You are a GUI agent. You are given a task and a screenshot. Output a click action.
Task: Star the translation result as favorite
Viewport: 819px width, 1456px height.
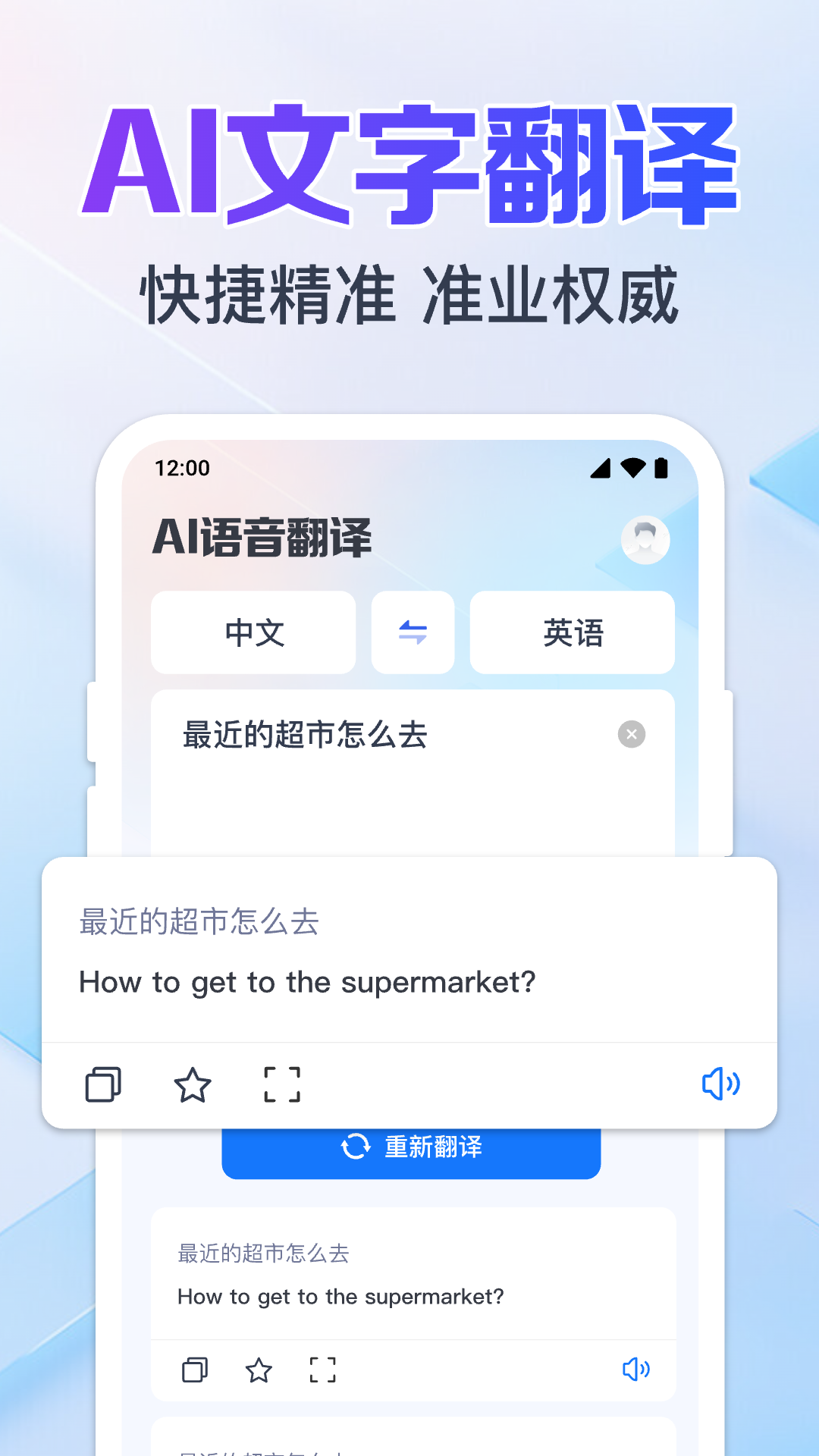coord(193,1086)
